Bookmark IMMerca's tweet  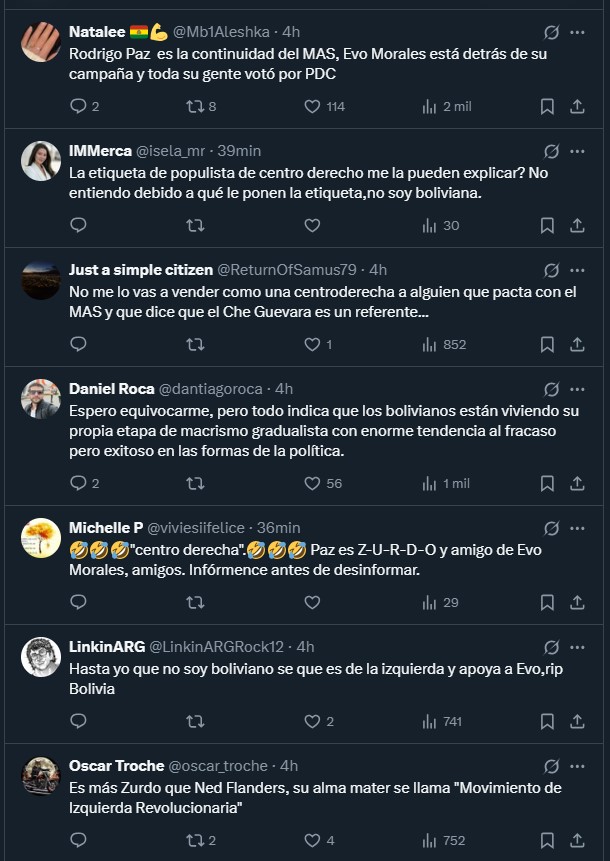pyautogui.click(x=547, y=225)
